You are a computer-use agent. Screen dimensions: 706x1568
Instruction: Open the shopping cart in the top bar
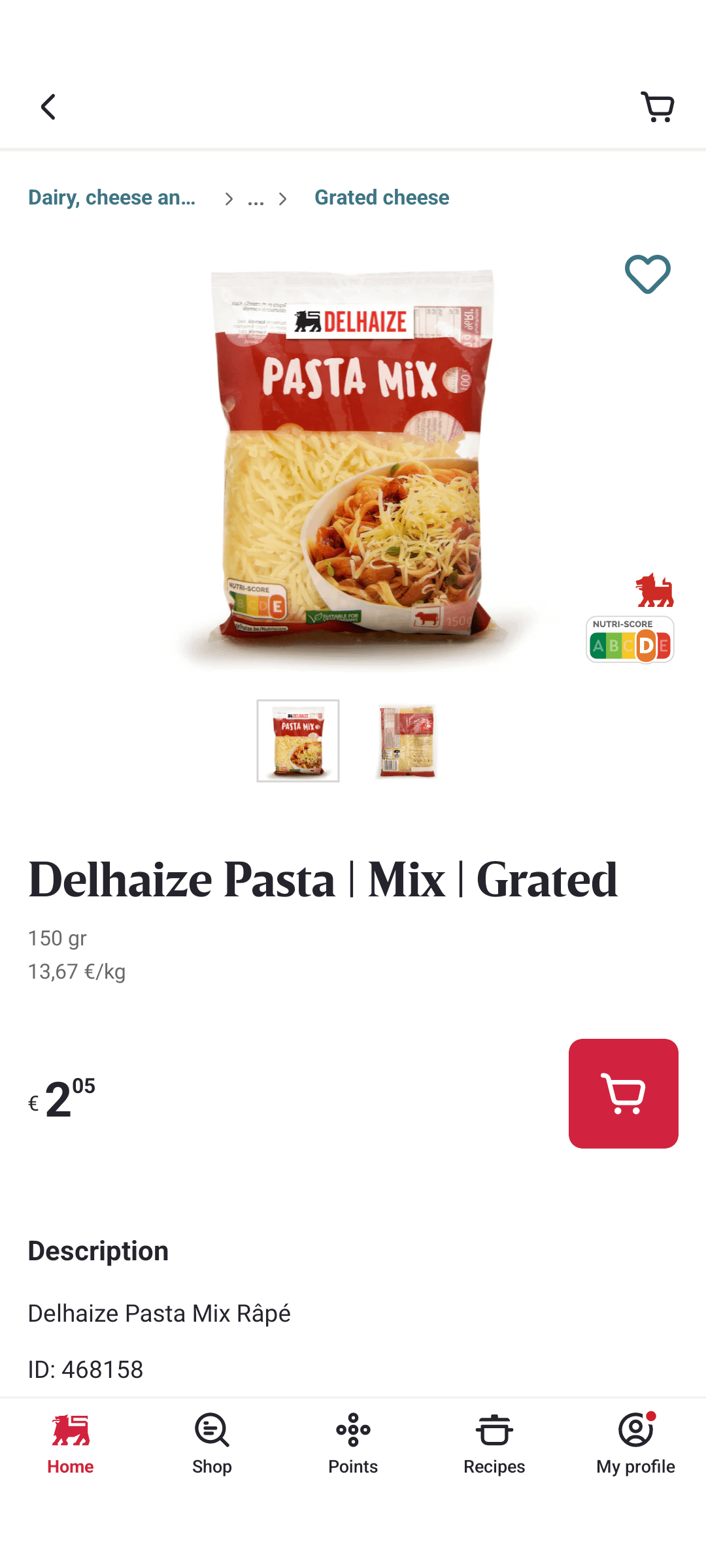(657, 107)
